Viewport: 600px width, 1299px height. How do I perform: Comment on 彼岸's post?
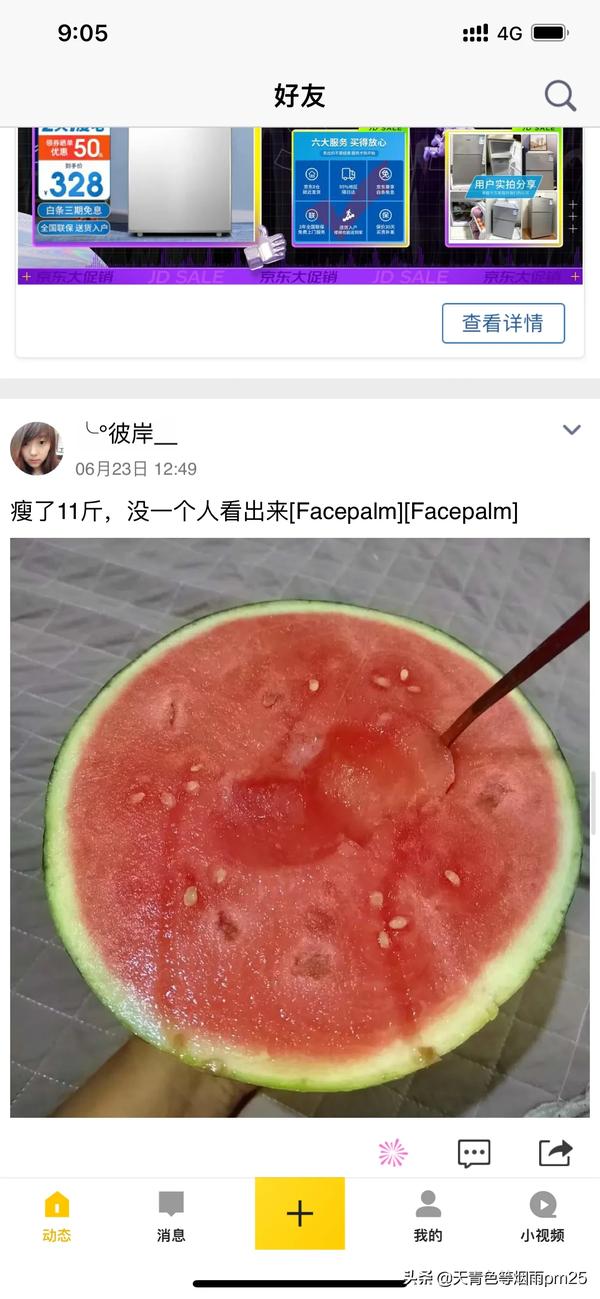click(474, 1152)
